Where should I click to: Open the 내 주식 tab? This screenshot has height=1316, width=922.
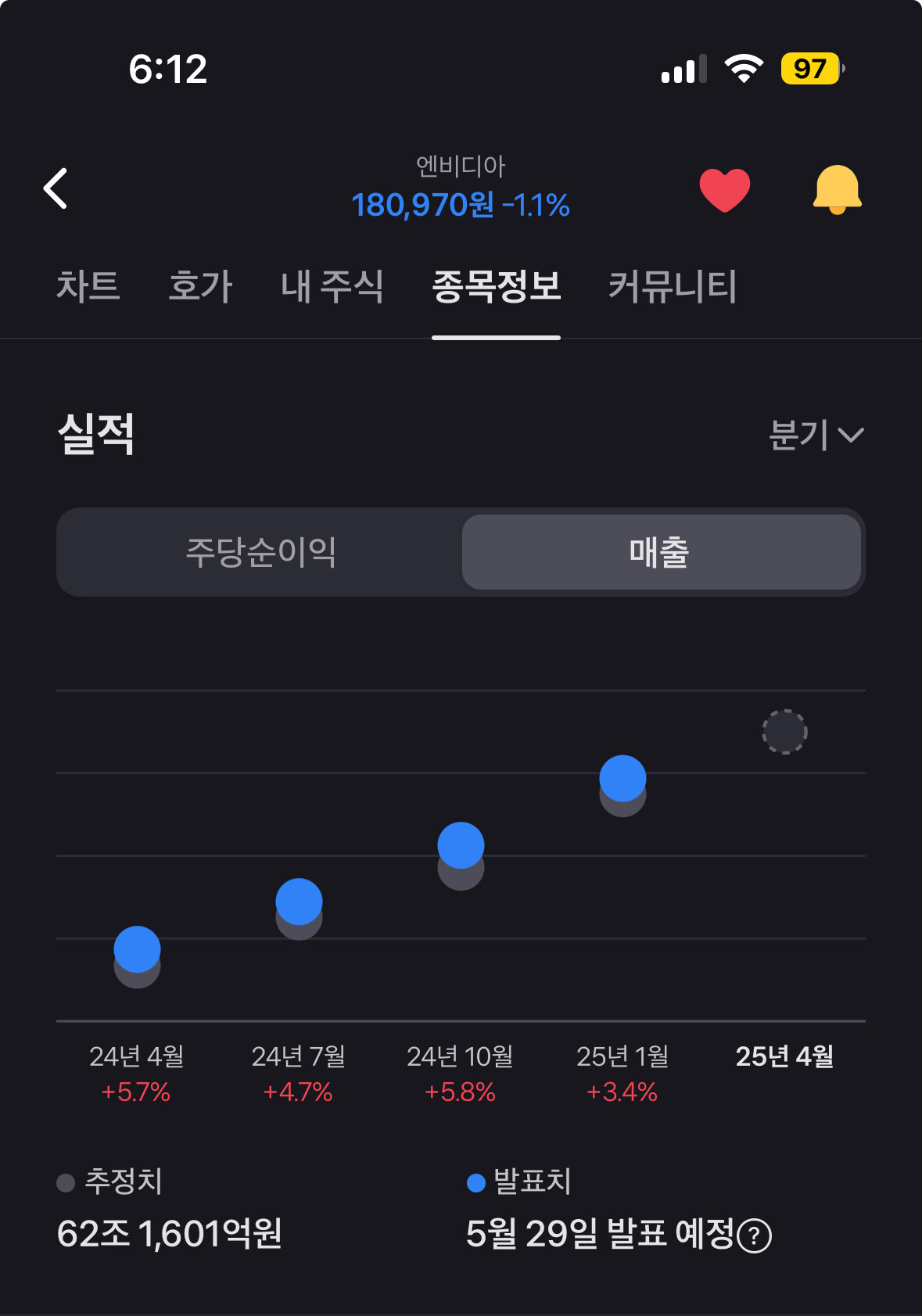click(x=332, y=286)
